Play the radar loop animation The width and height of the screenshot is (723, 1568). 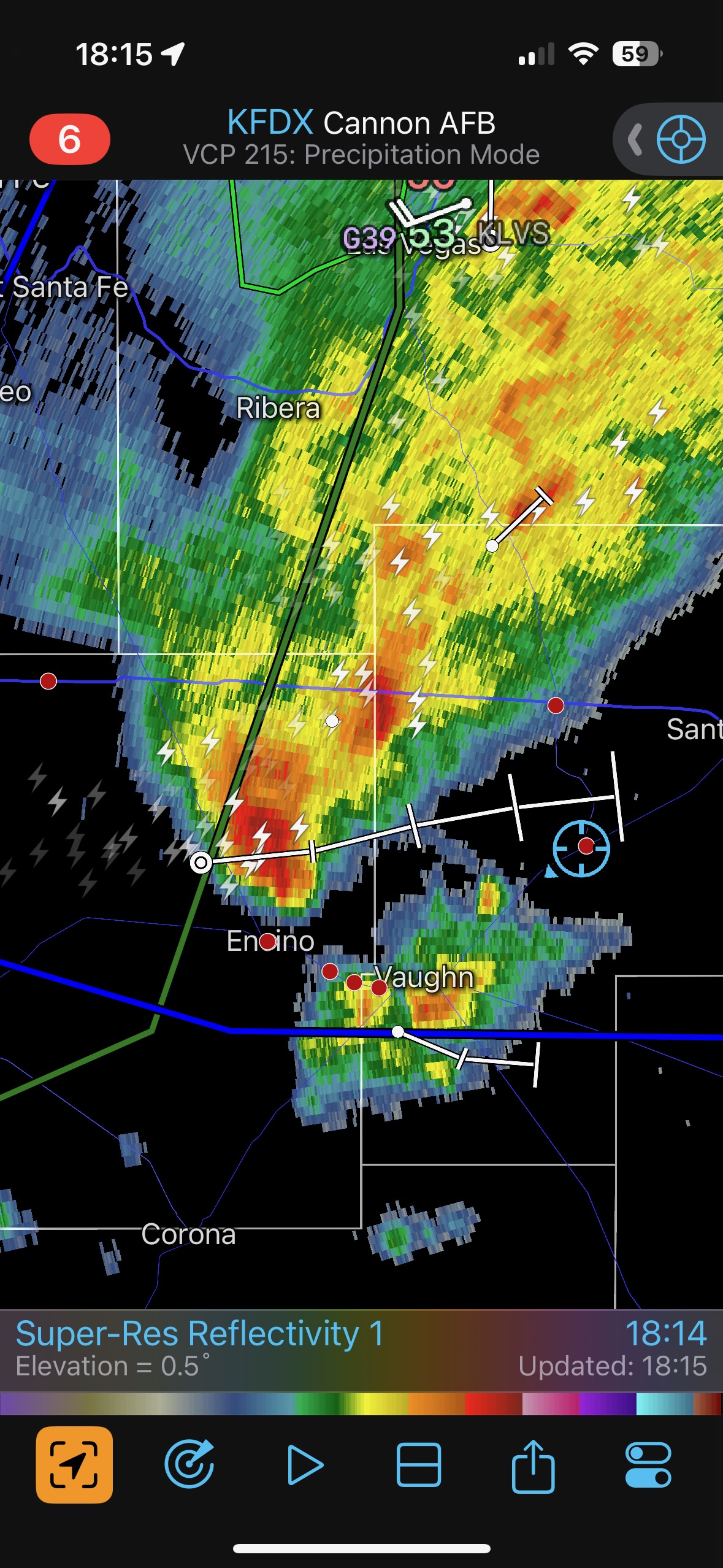pos(304,1464)
